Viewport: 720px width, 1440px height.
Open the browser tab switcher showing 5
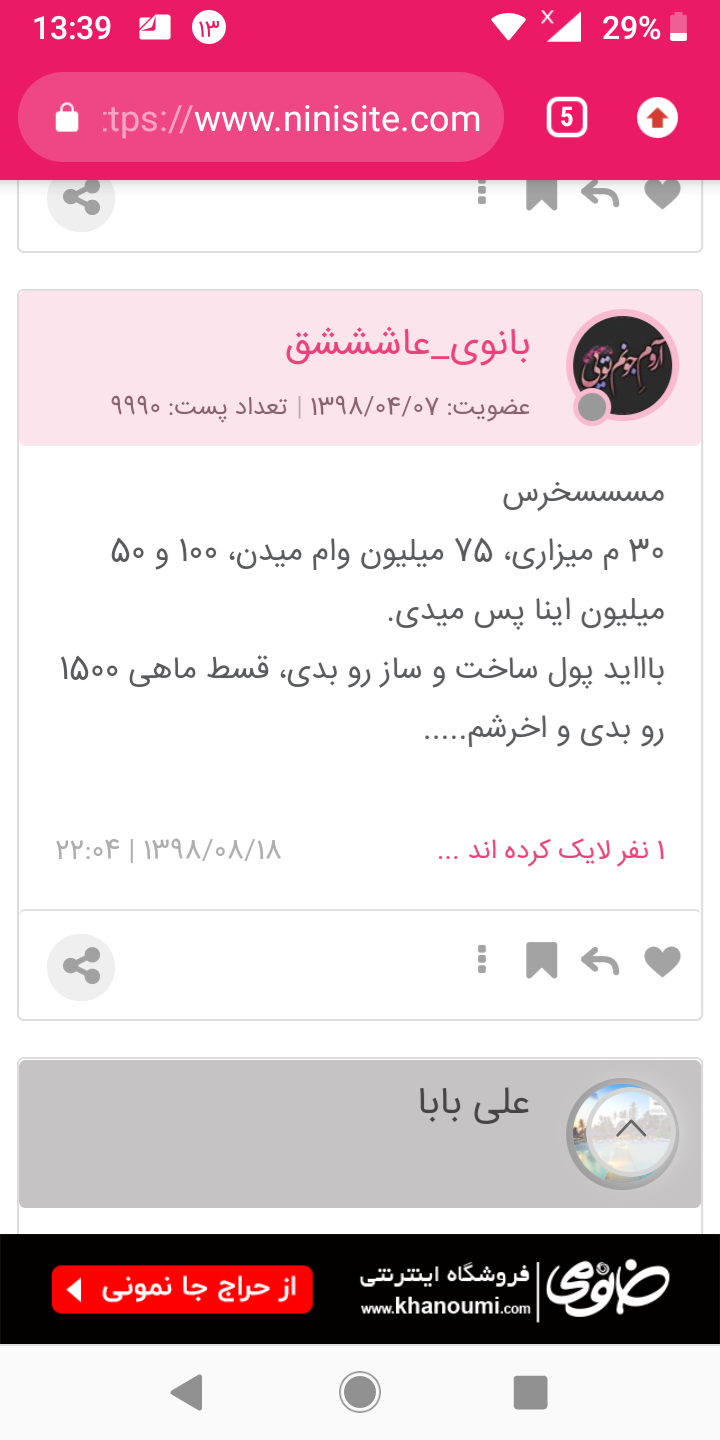click(566, 119)
